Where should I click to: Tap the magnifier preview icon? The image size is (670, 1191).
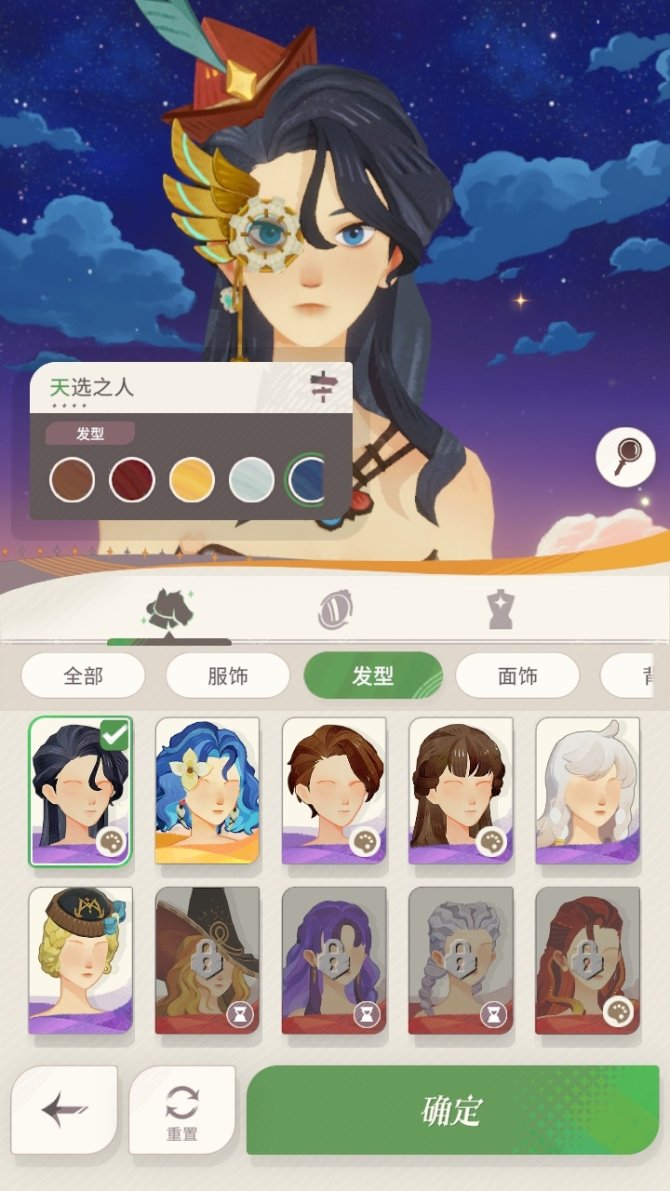point(625,458)
